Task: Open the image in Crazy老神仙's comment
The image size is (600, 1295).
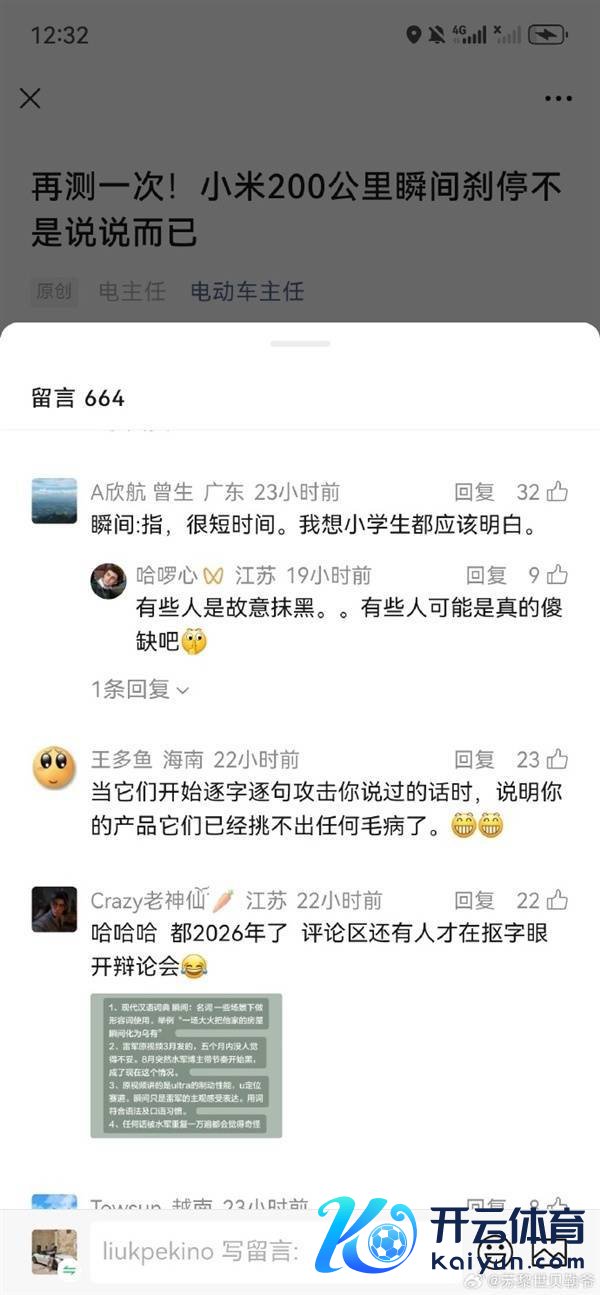Action: [x=186, y=1065]
